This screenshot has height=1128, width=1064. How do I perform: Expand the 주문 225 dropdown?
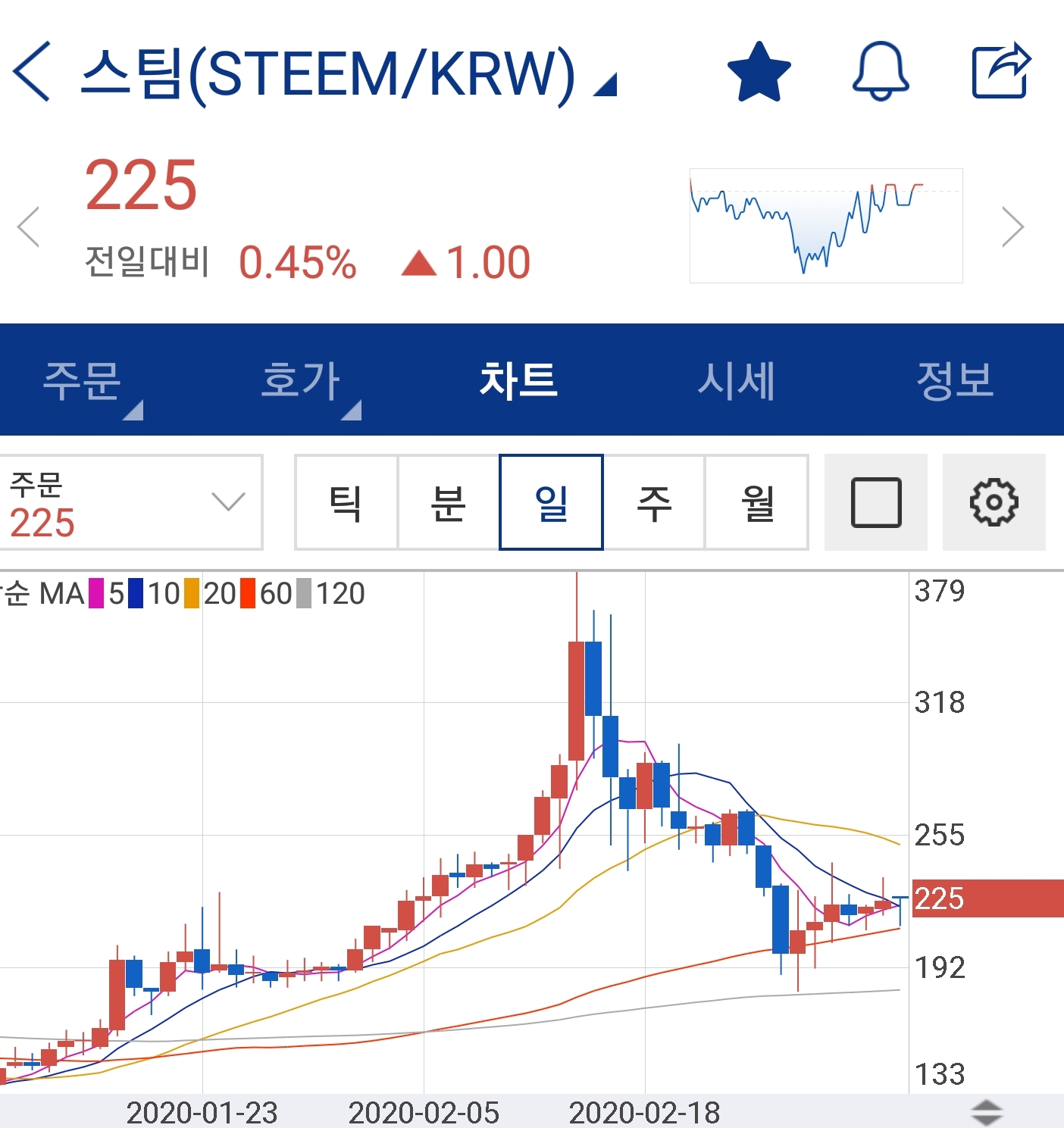click(130, 502)
